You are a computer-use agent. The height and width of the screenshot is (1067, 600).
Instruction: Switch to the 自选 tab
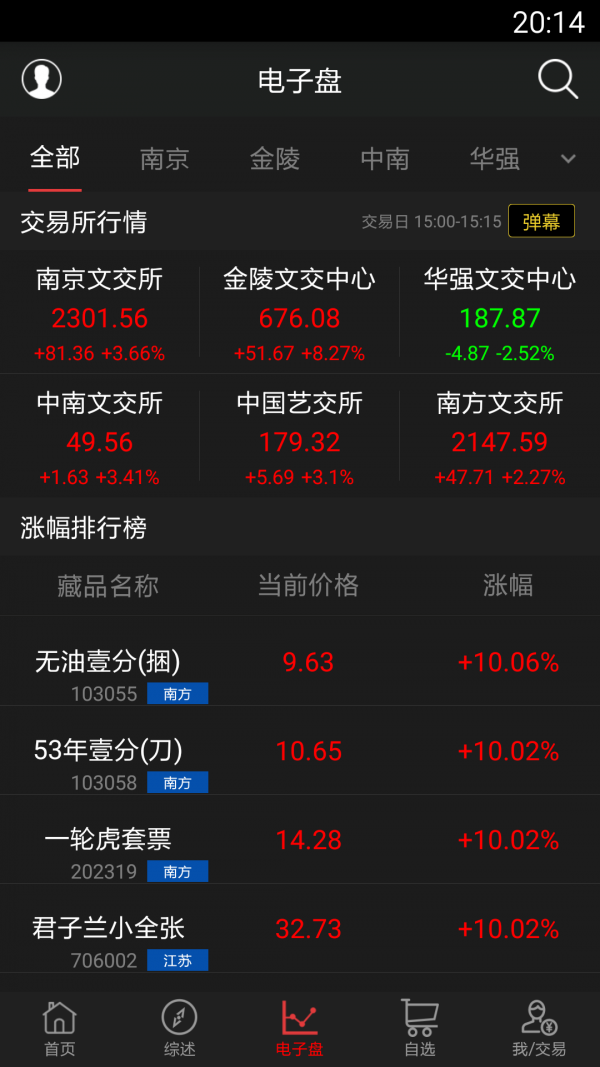[420, 1028]
